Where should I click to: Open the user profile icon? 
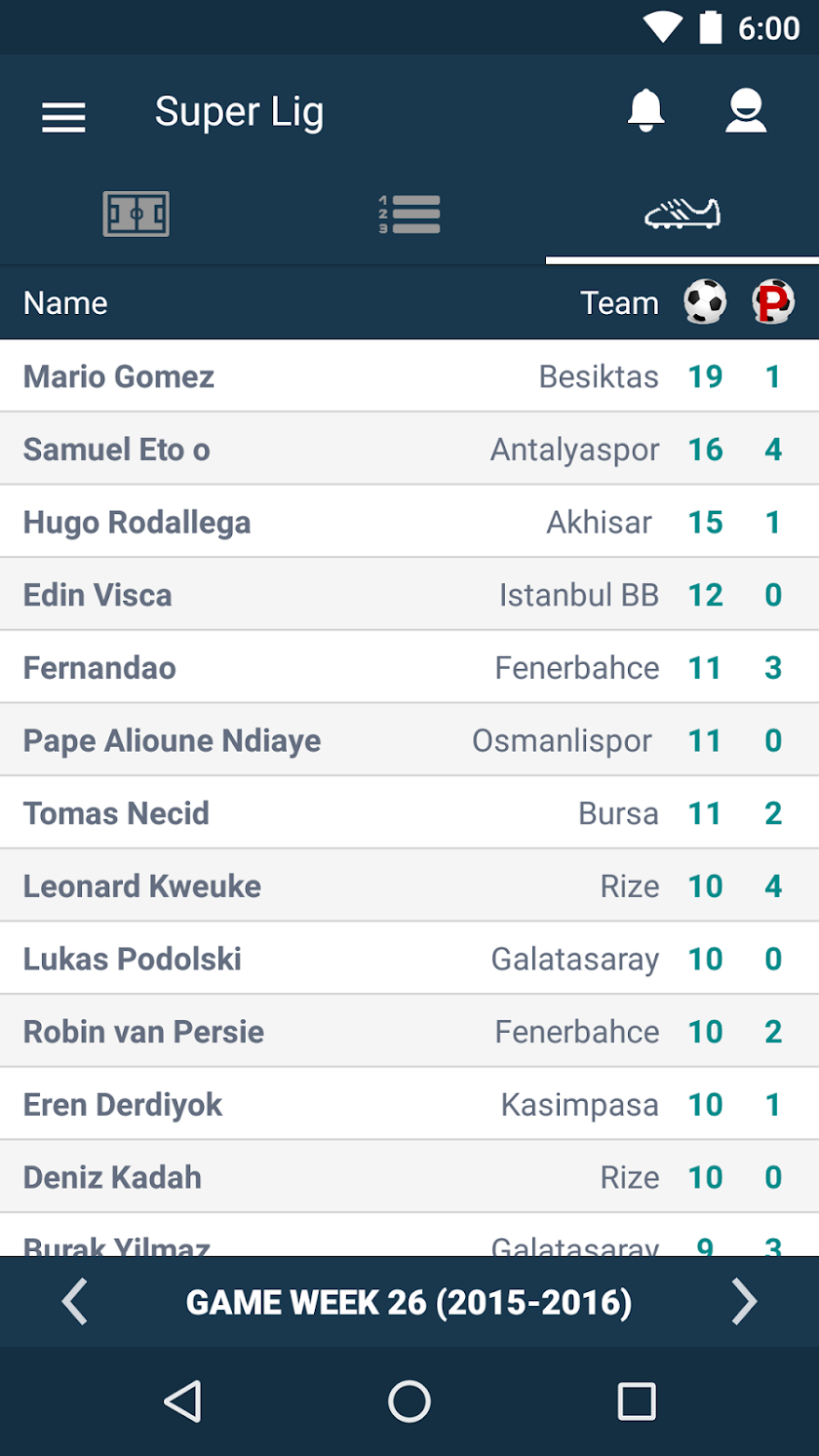[x=746, y=110]
